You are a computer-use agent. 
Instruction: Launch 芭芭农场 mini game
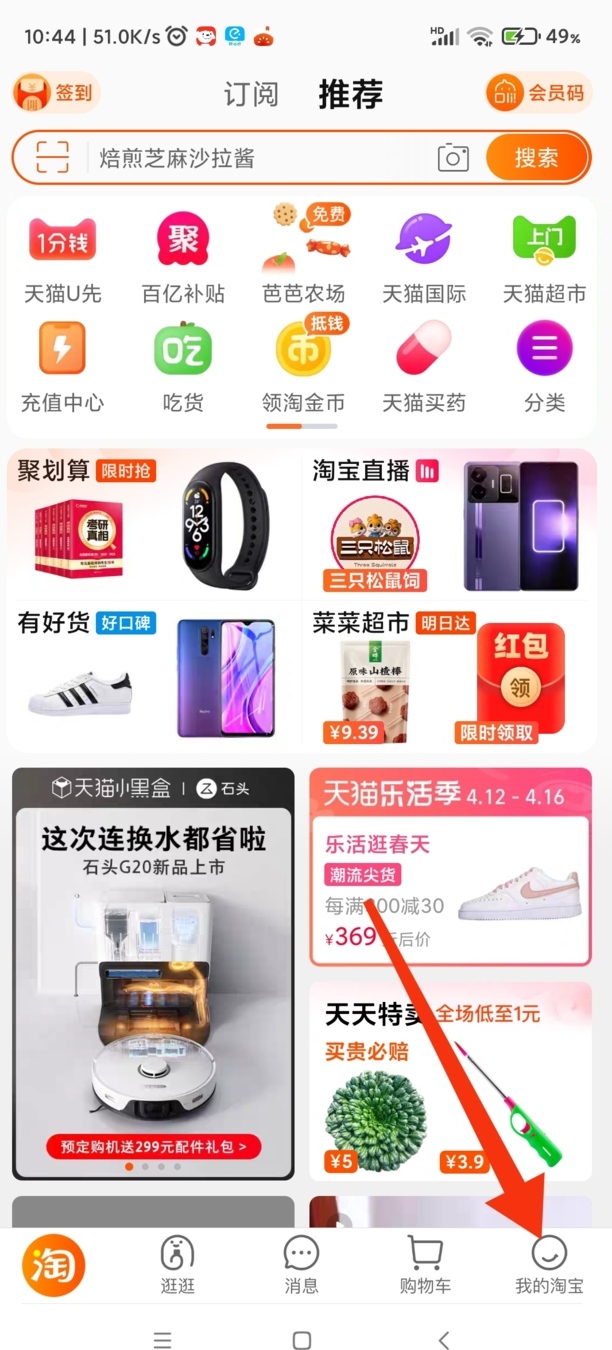303,258
